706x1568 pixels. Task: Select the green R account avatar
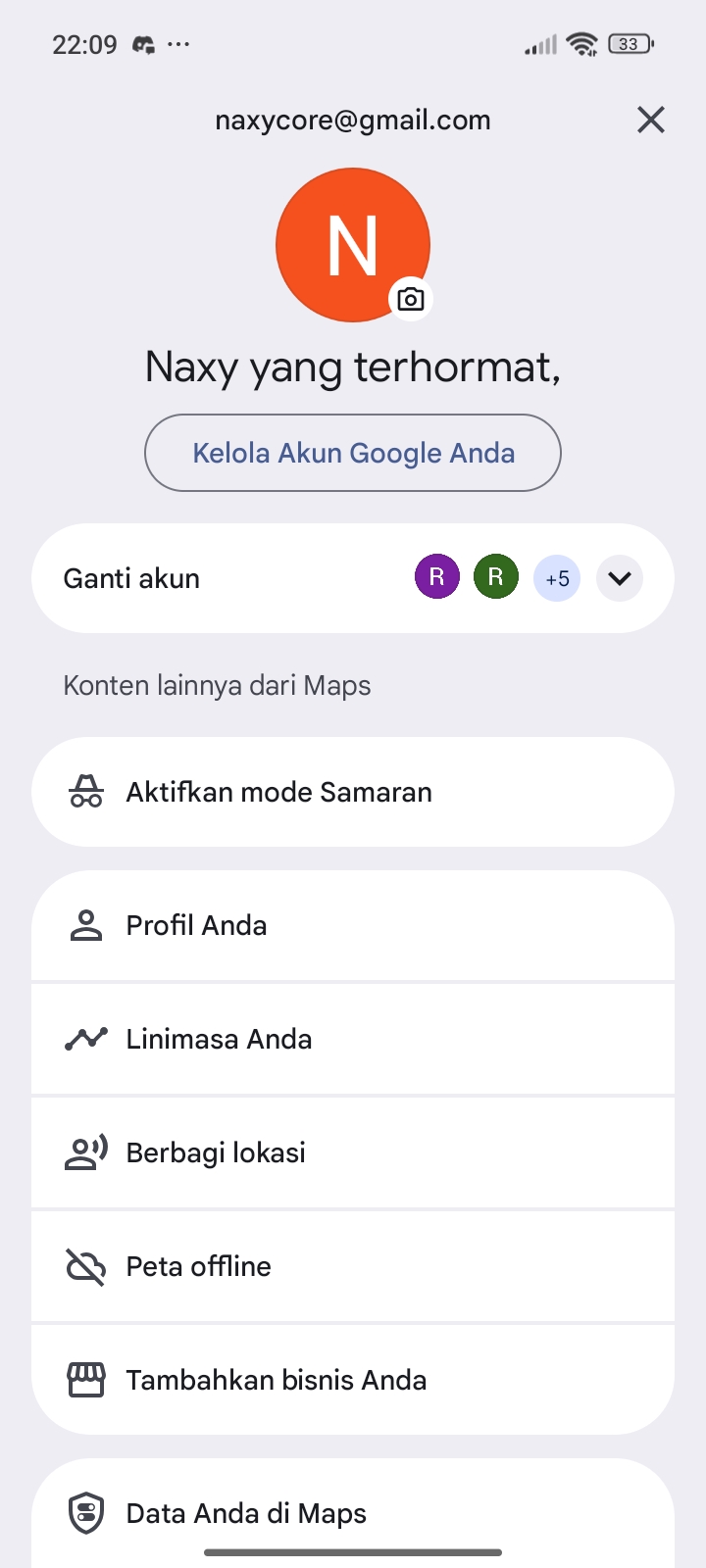pyautogui.click(x=496, y=577)
